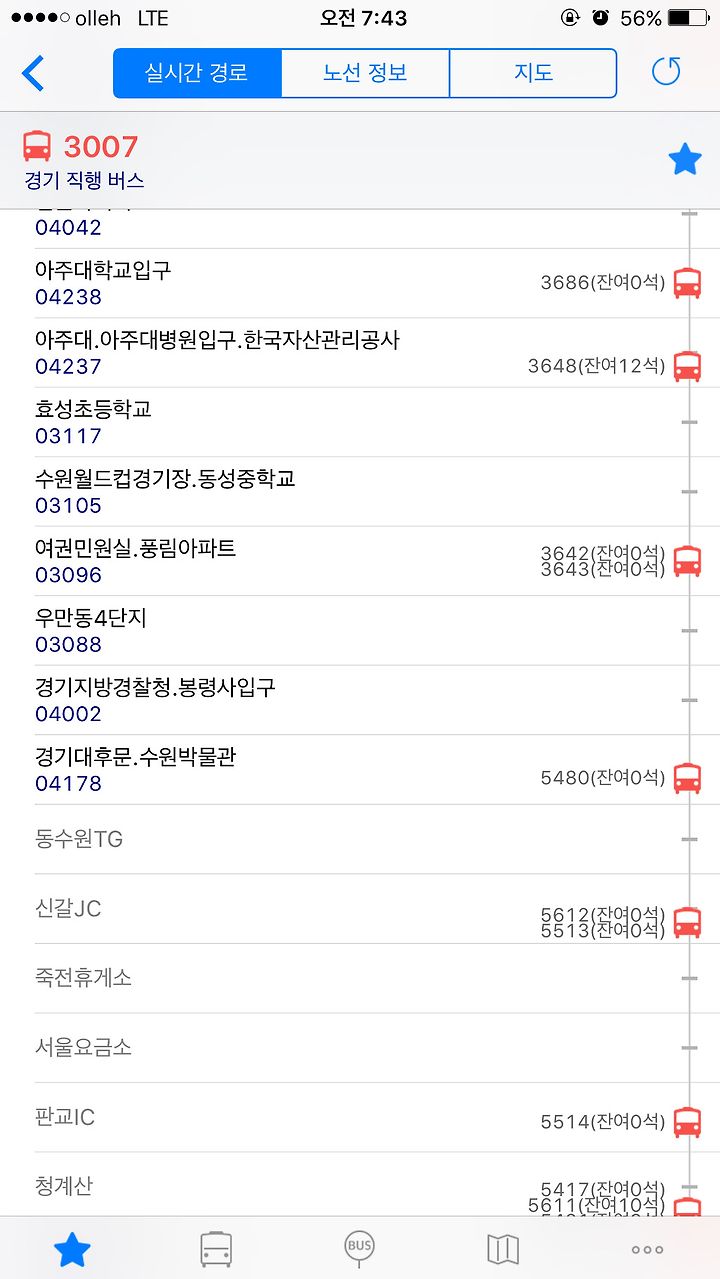Switch to the 노선 정보 tab
This screenshot has height=1279, width=720.
[365, 73]
